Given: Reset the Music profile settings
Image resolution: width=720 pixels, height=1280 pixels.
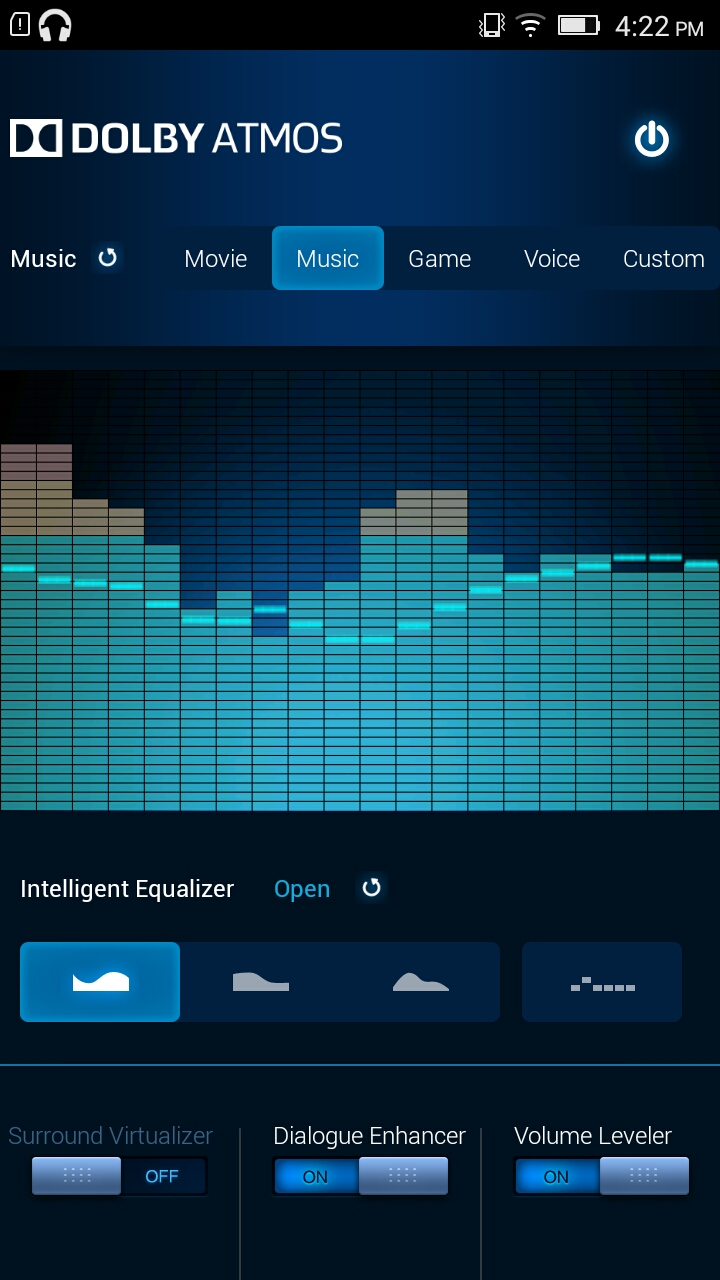Looking at the screenshot, I should pos(108,258).
